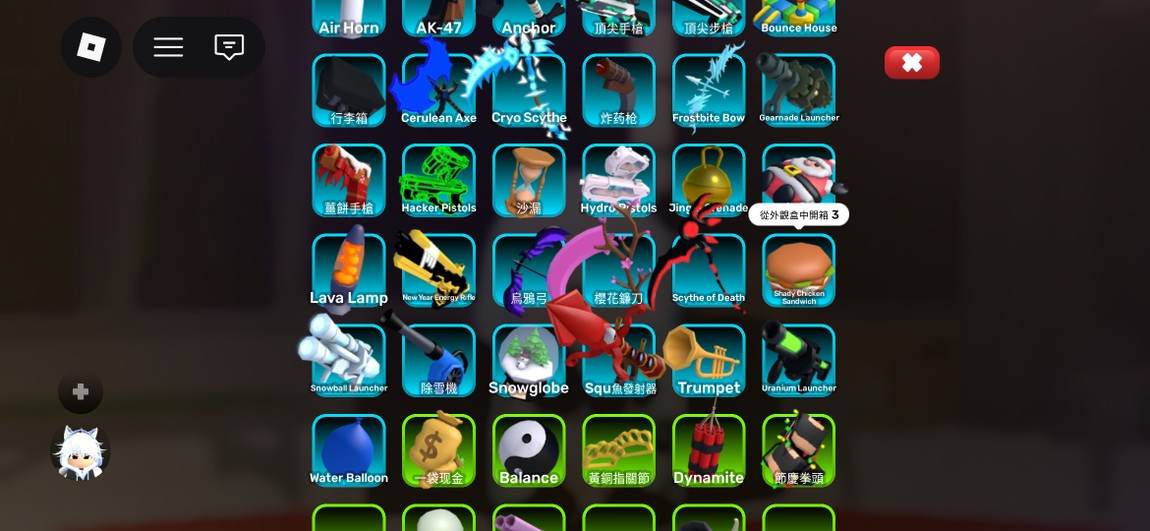1150x531 pixels.
Task: Tap the white-haired avatar icon
Action: coord(80,453)
